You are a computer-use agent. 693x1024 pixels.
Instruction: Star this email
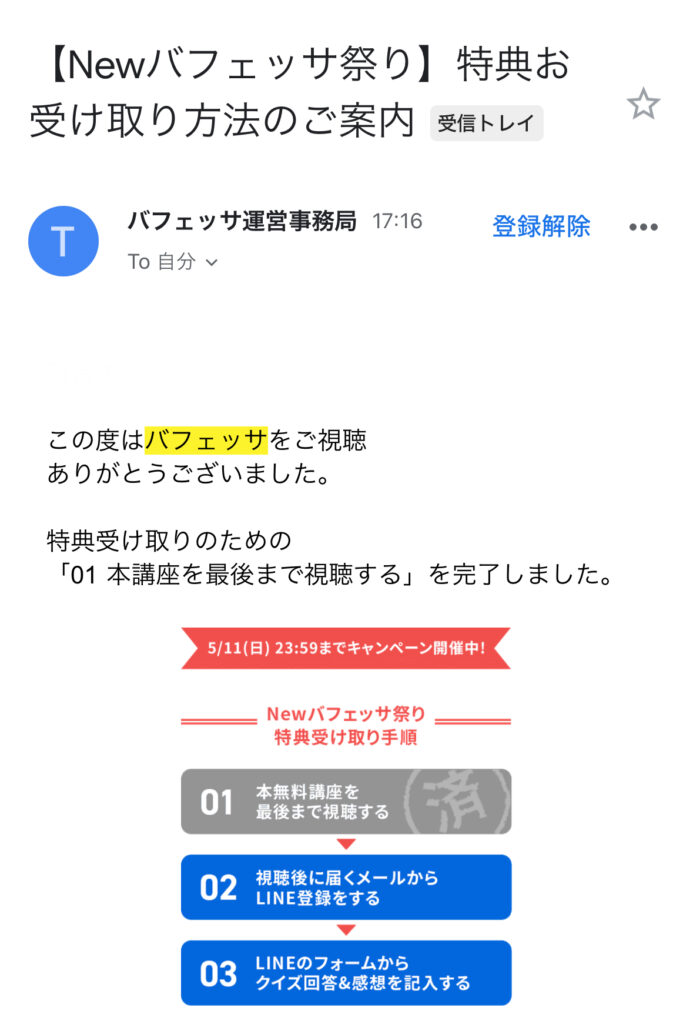point(643,104)
